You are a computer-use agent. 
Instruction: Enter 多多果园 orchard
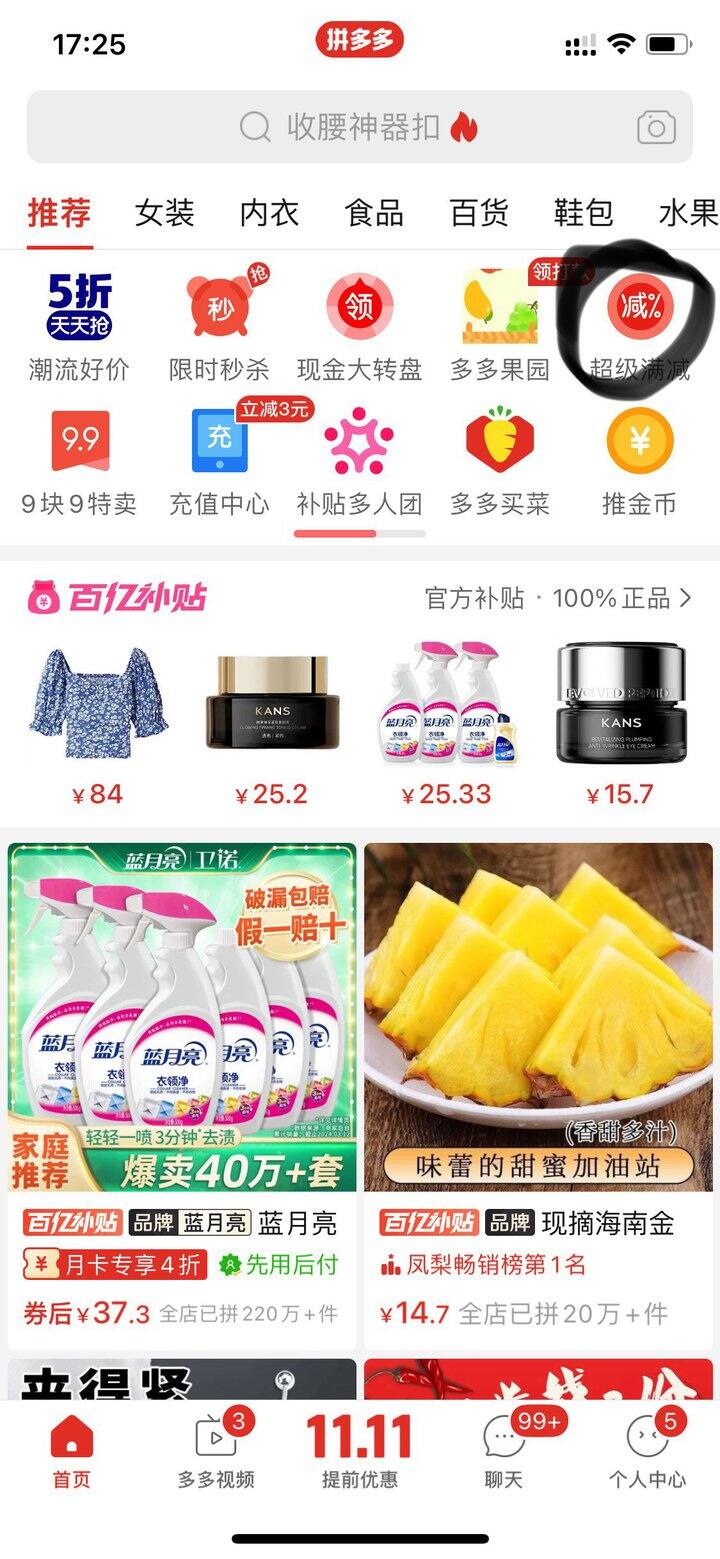[500, 325]
